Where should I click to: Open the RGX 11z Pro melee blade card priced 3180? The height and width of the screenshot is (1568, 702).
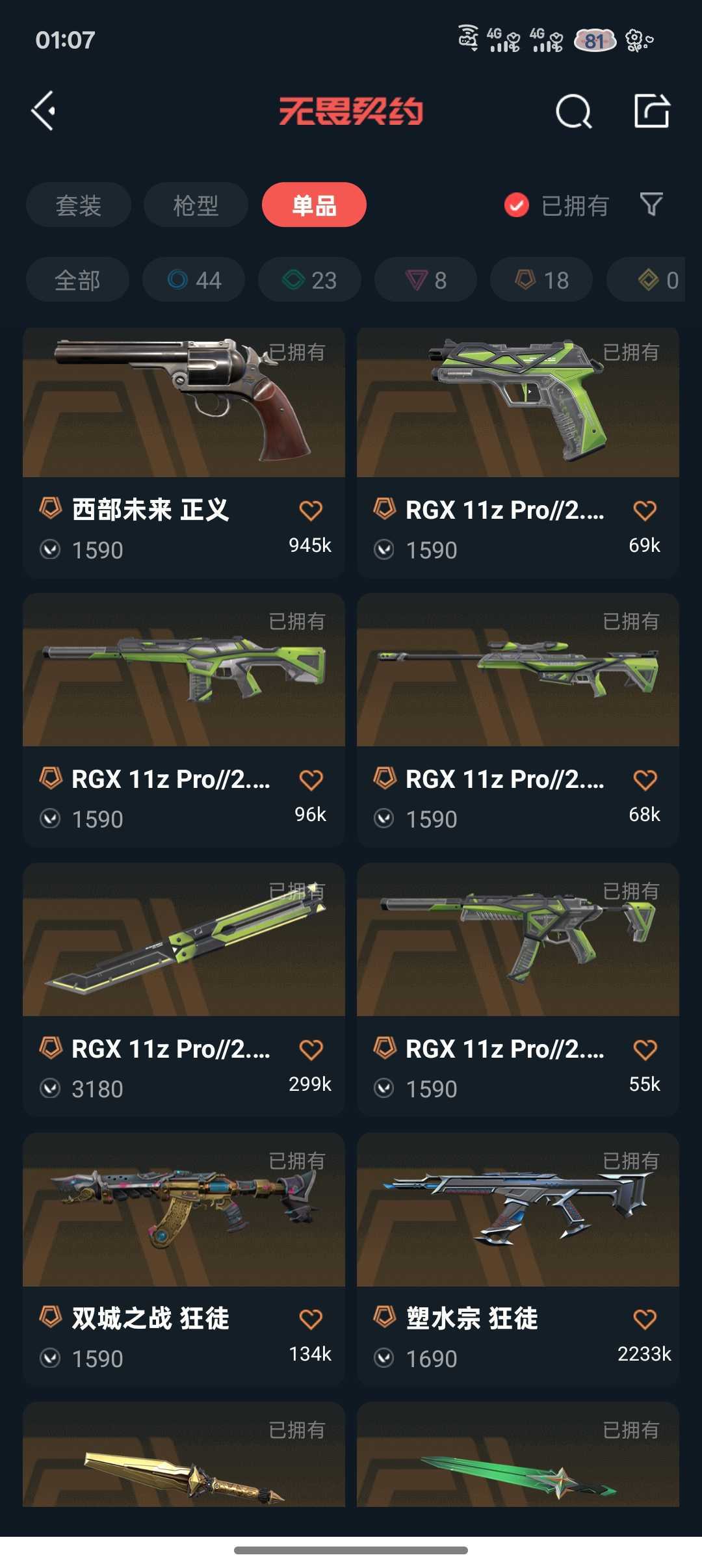point(184,941)
